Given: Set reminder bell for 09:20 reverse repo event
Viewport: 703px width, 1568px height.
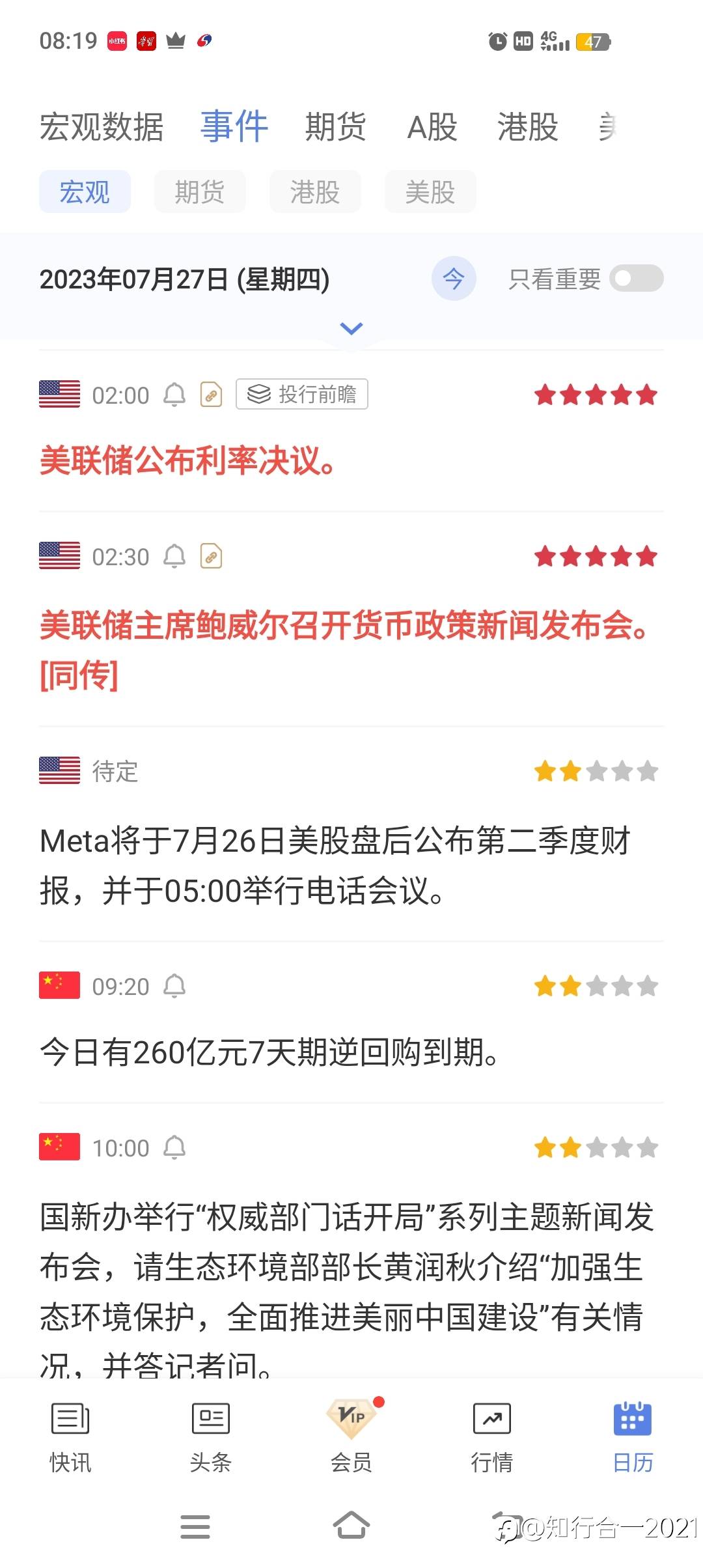Looking at the screenshot, I should pos(174,987).
